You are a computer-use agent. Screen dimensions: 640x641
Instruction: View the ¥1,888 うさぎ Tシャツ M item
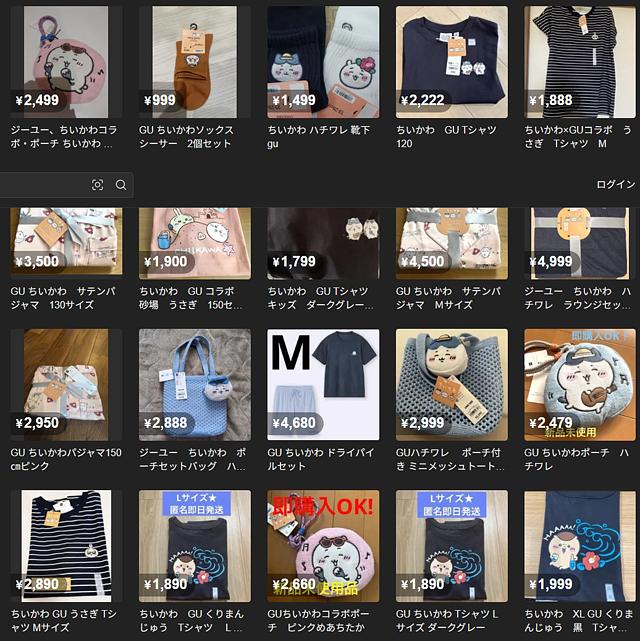(579, 62)
